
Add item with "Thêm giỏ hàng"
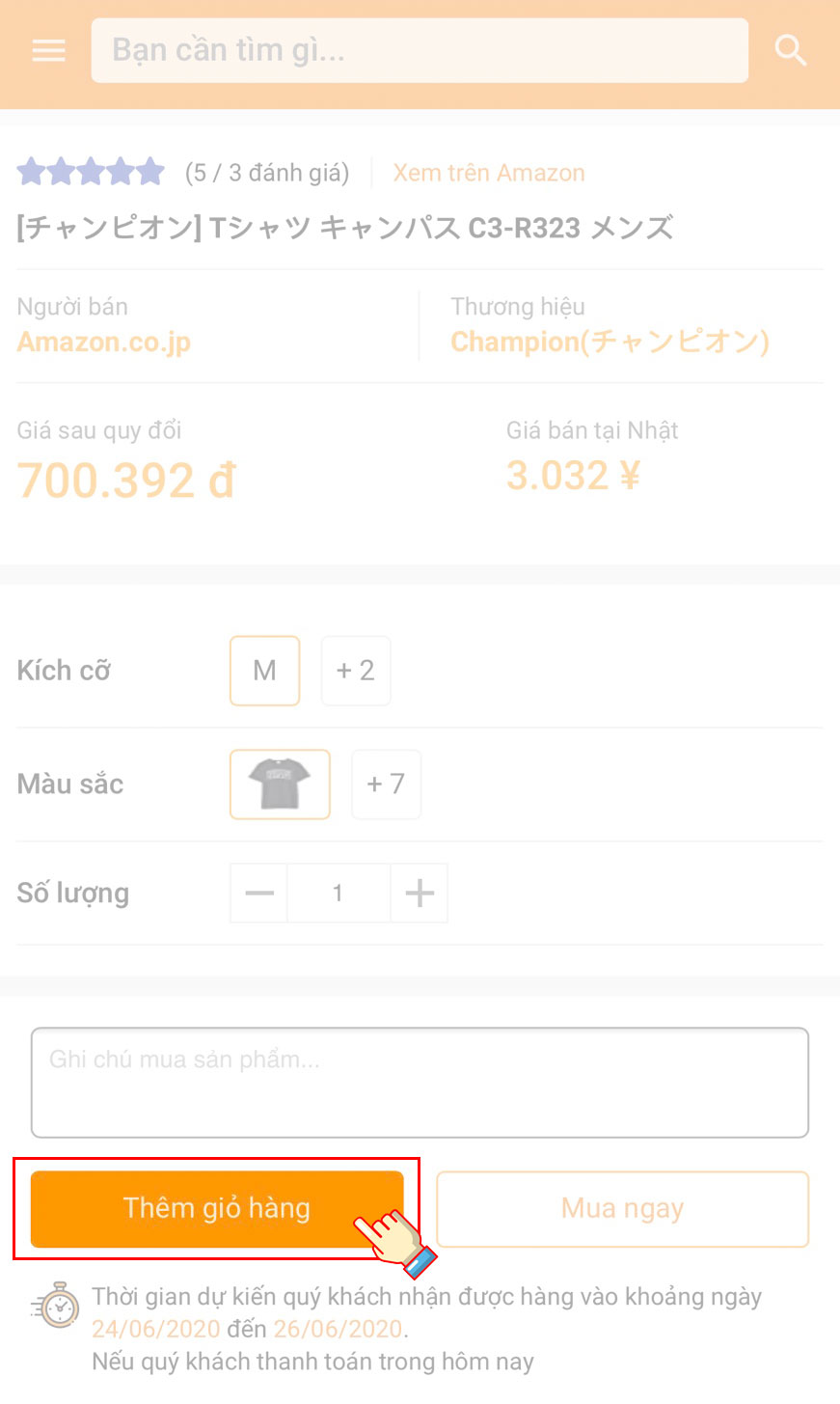(217, 1209)
